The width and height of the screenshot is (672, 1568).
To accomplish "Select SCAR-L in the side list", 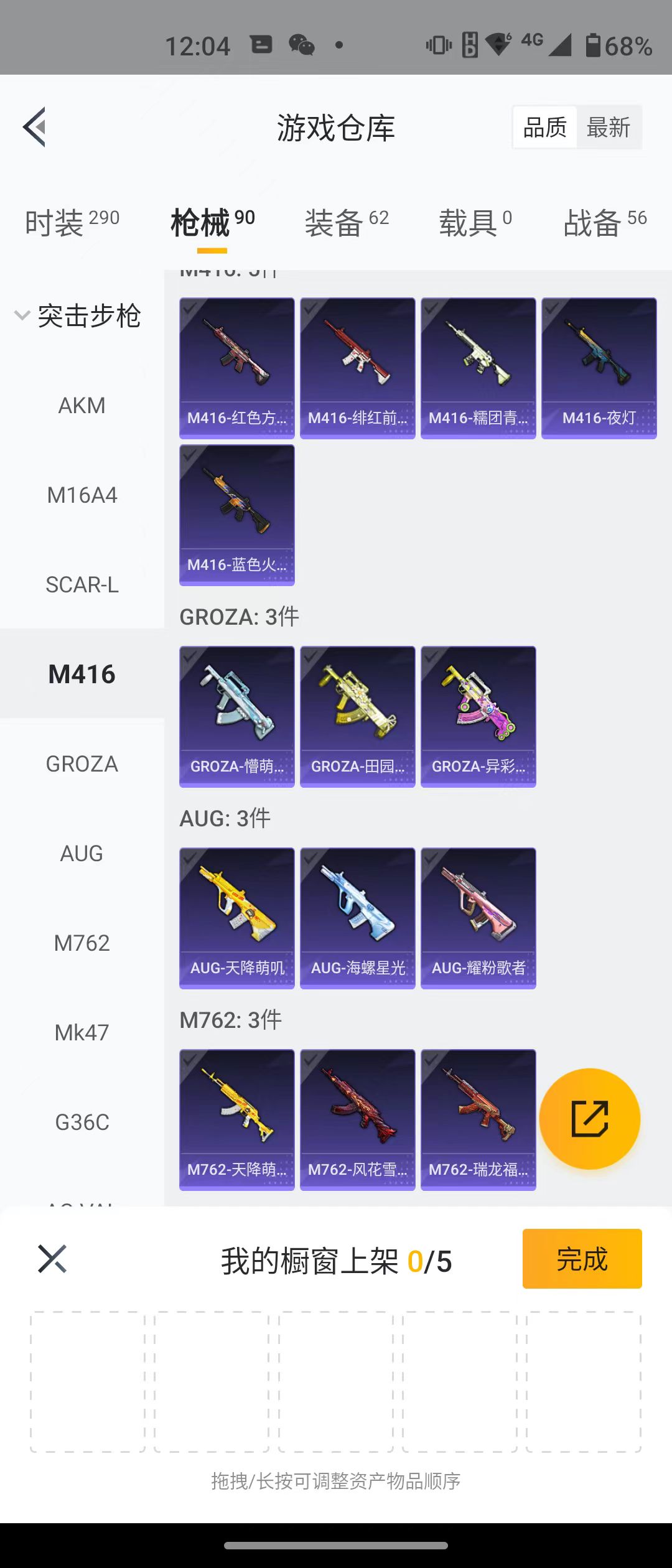I will (x=82, y=585).
